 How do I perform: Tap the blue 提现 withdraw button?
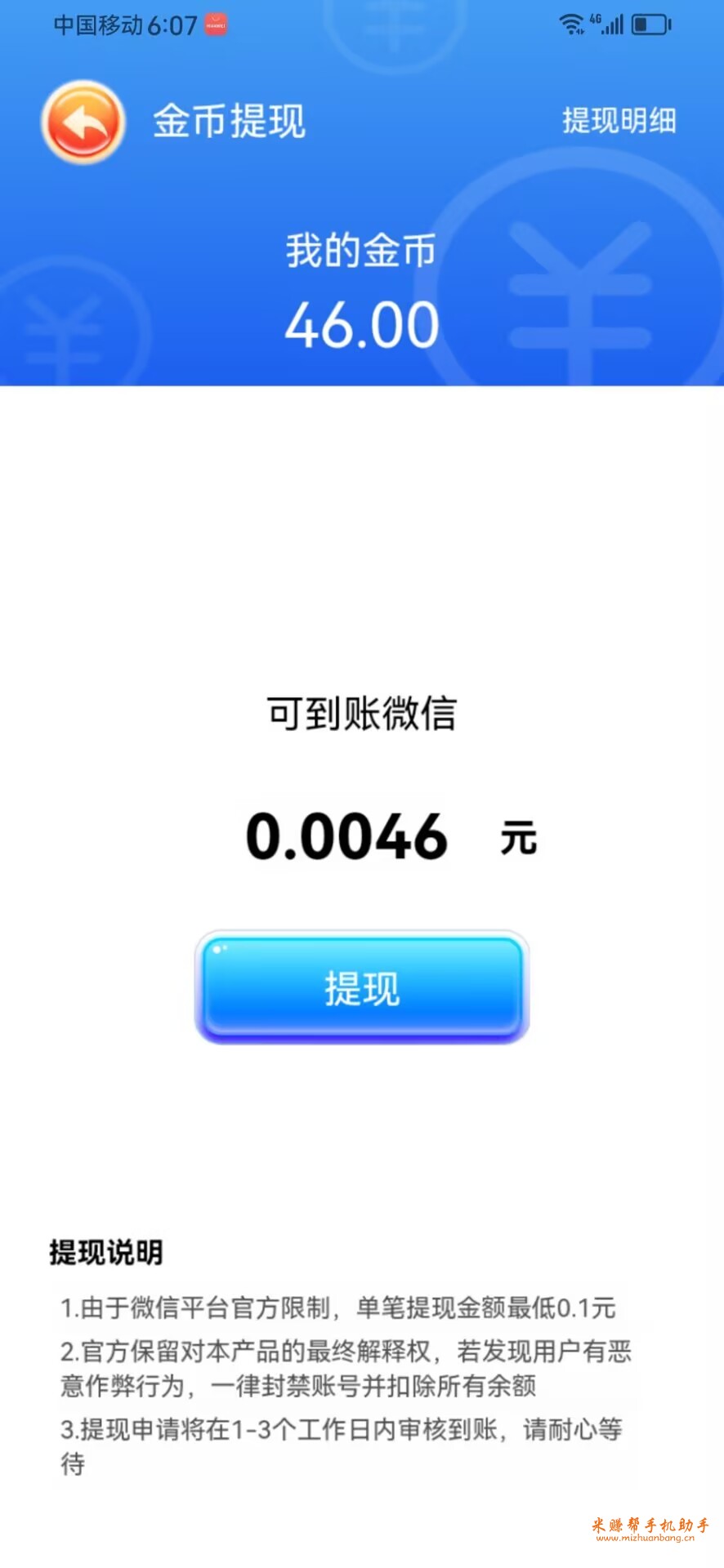tap(362, 987)
